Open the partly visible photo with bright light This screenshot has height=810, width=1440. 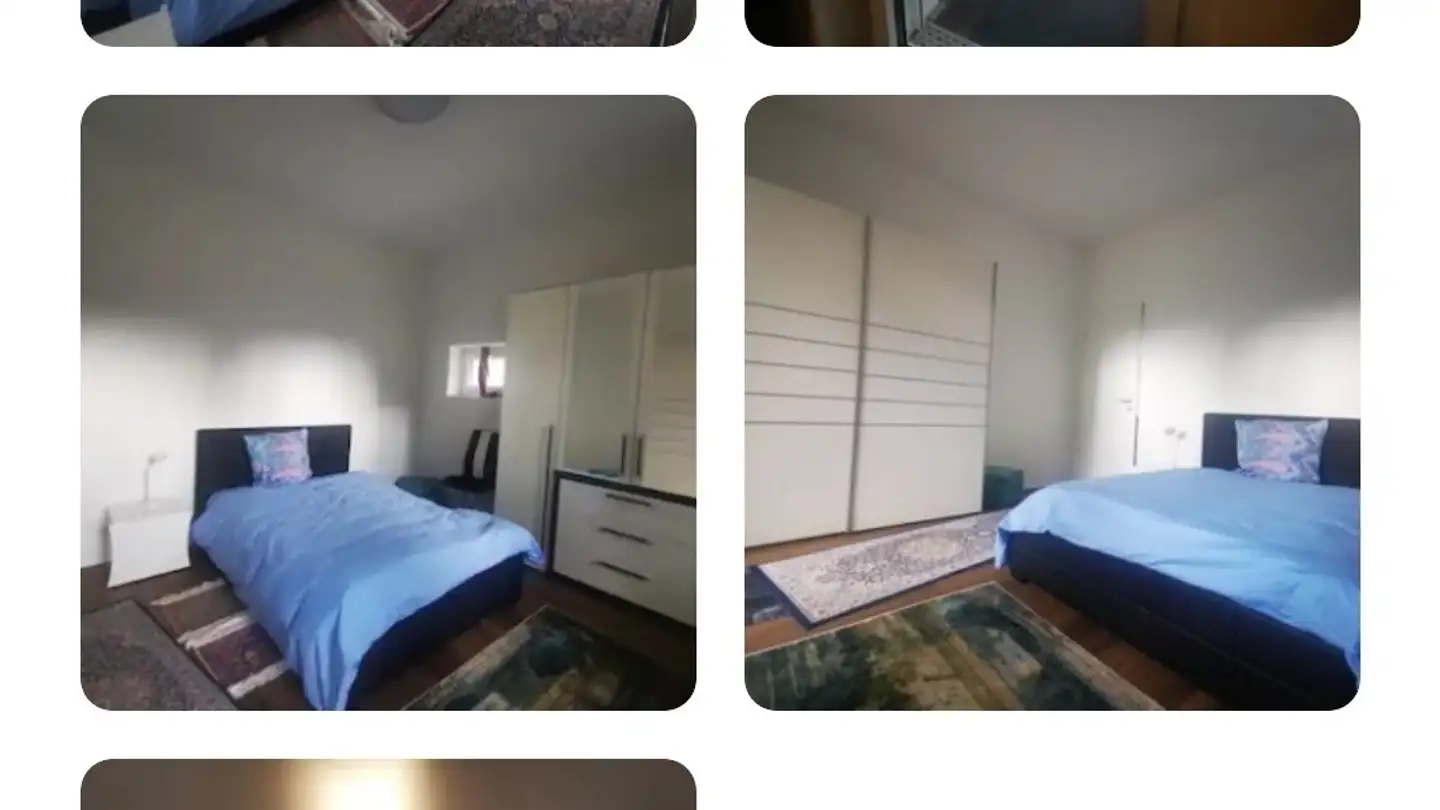[x=388, y=785]
